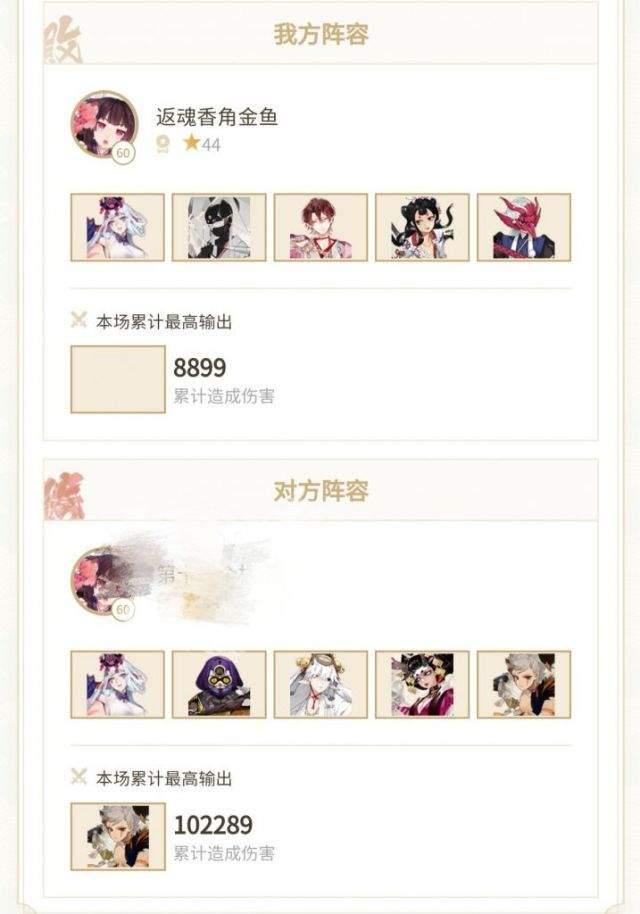Screen dimensions: 640x914
Task: Tap the red-masked character tile in 我方阵容
Action: coord(524,228)
